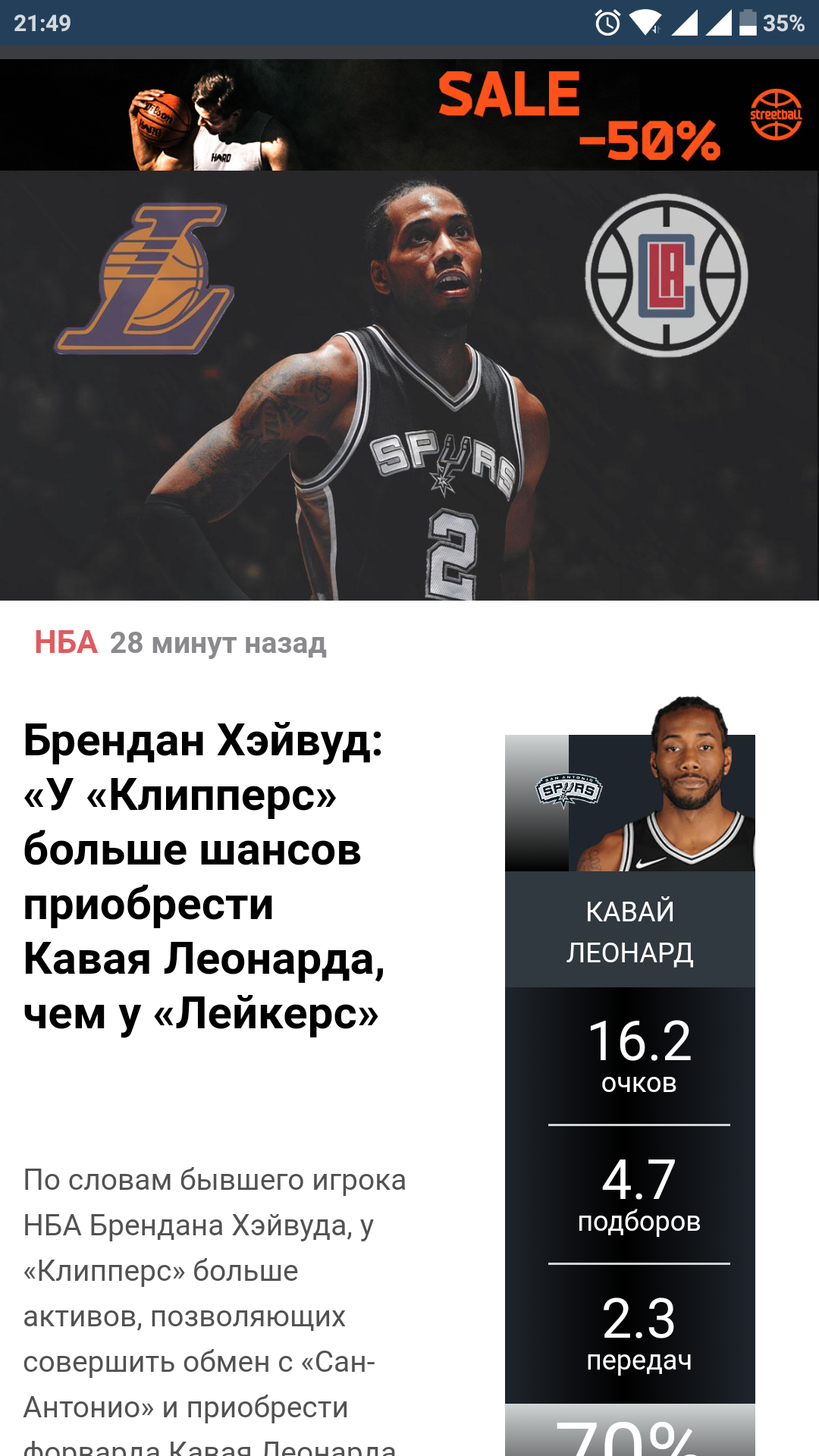Open the НБА category link

coord(66,642)
